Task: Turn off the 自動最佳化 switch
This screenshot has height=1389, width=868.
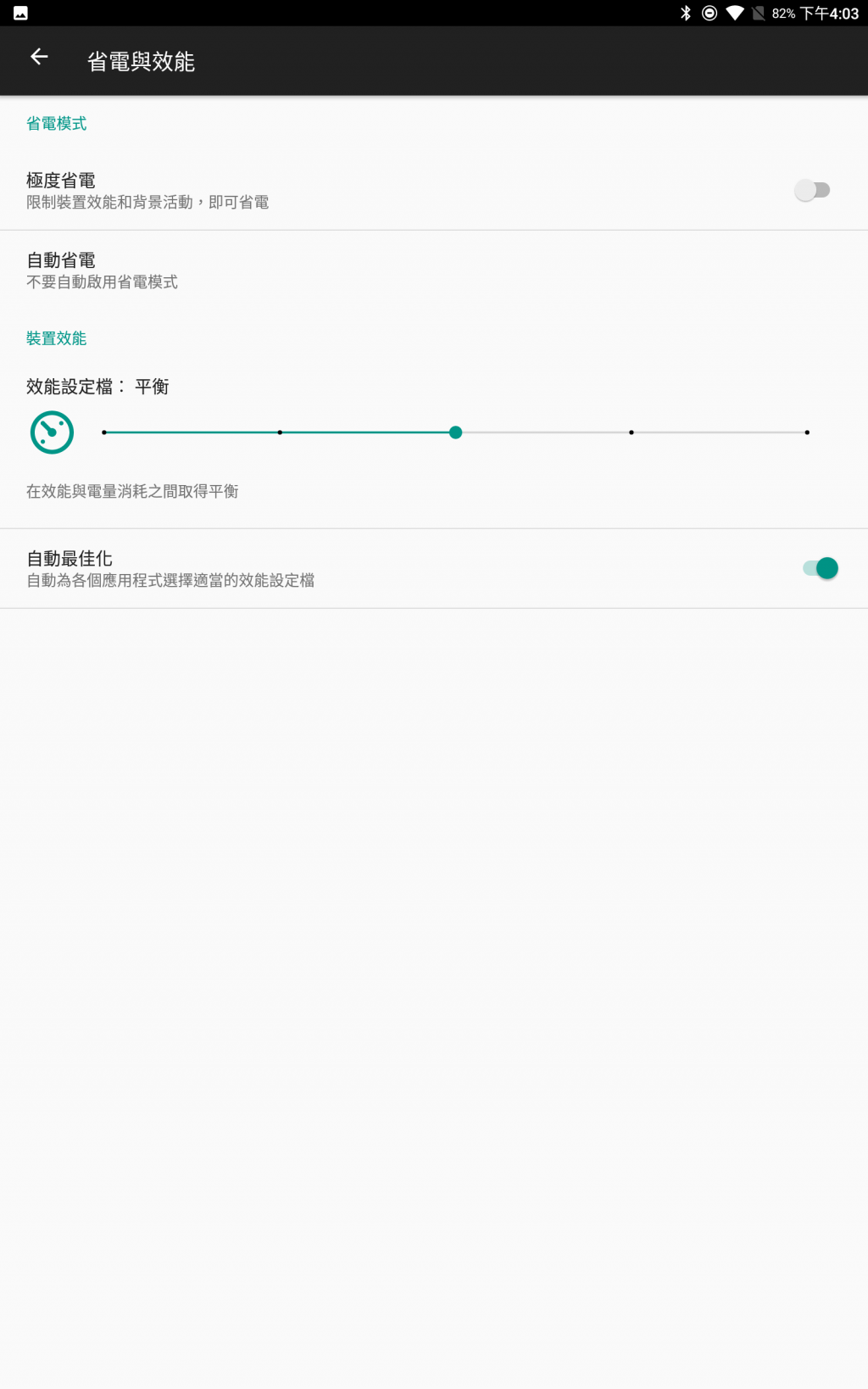Action: 820,568
